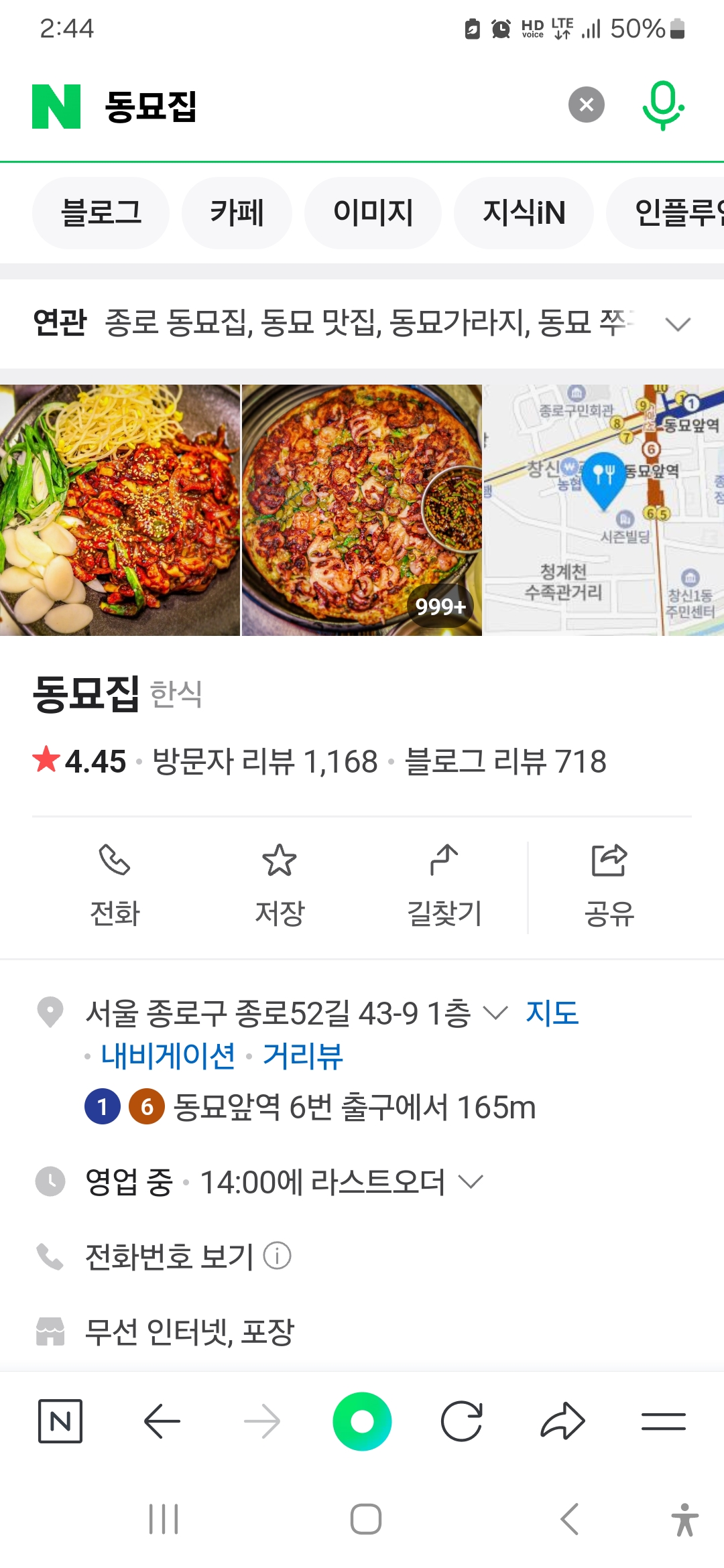
Task: Share the place via 공유
Action: point(609,887)
